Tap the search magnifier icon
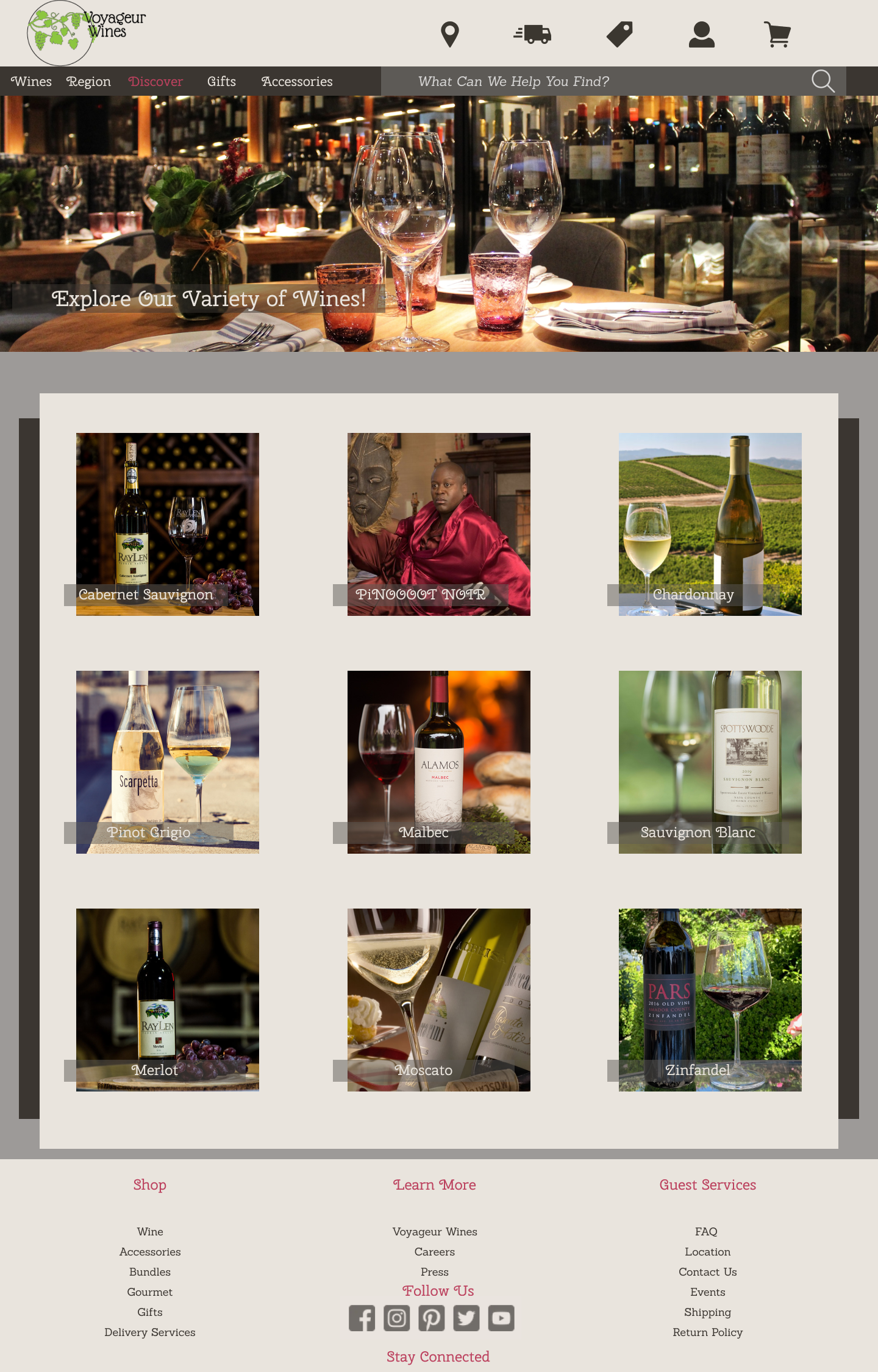This screenshot has height=1372, width=878. 823,81
